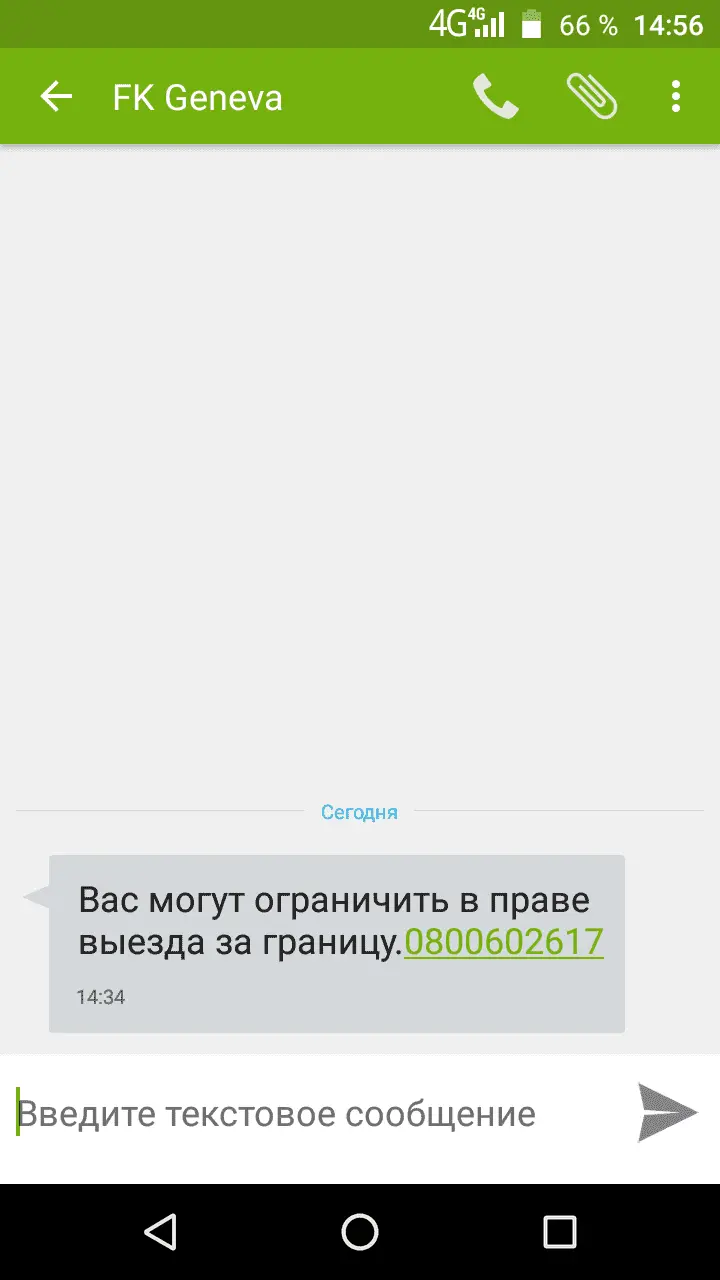Open the recent apps view
Image resolution: width=720 pixels, height=1280 pixels.
(x=559, y=1231)
